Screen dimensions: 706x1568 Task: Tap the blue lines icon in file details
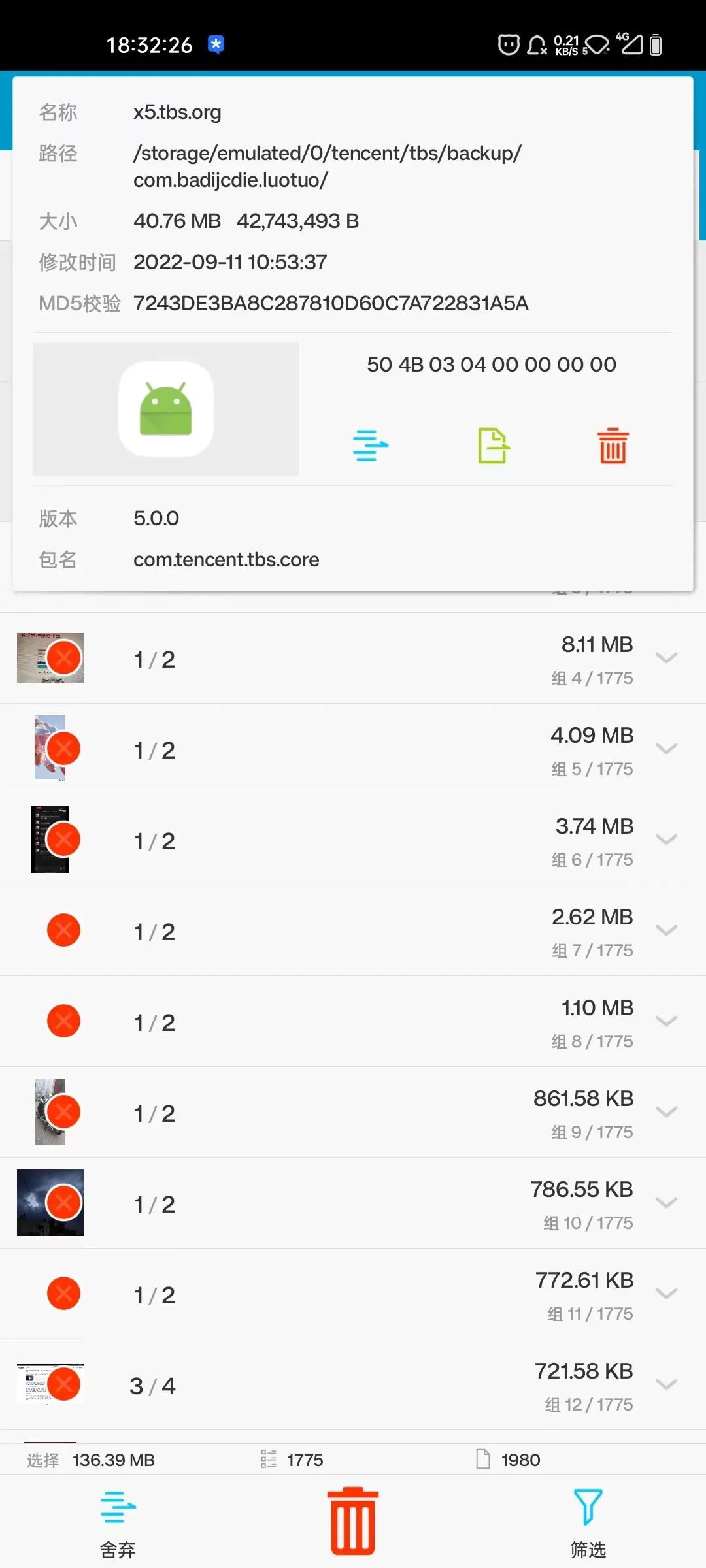coord(370,446)
